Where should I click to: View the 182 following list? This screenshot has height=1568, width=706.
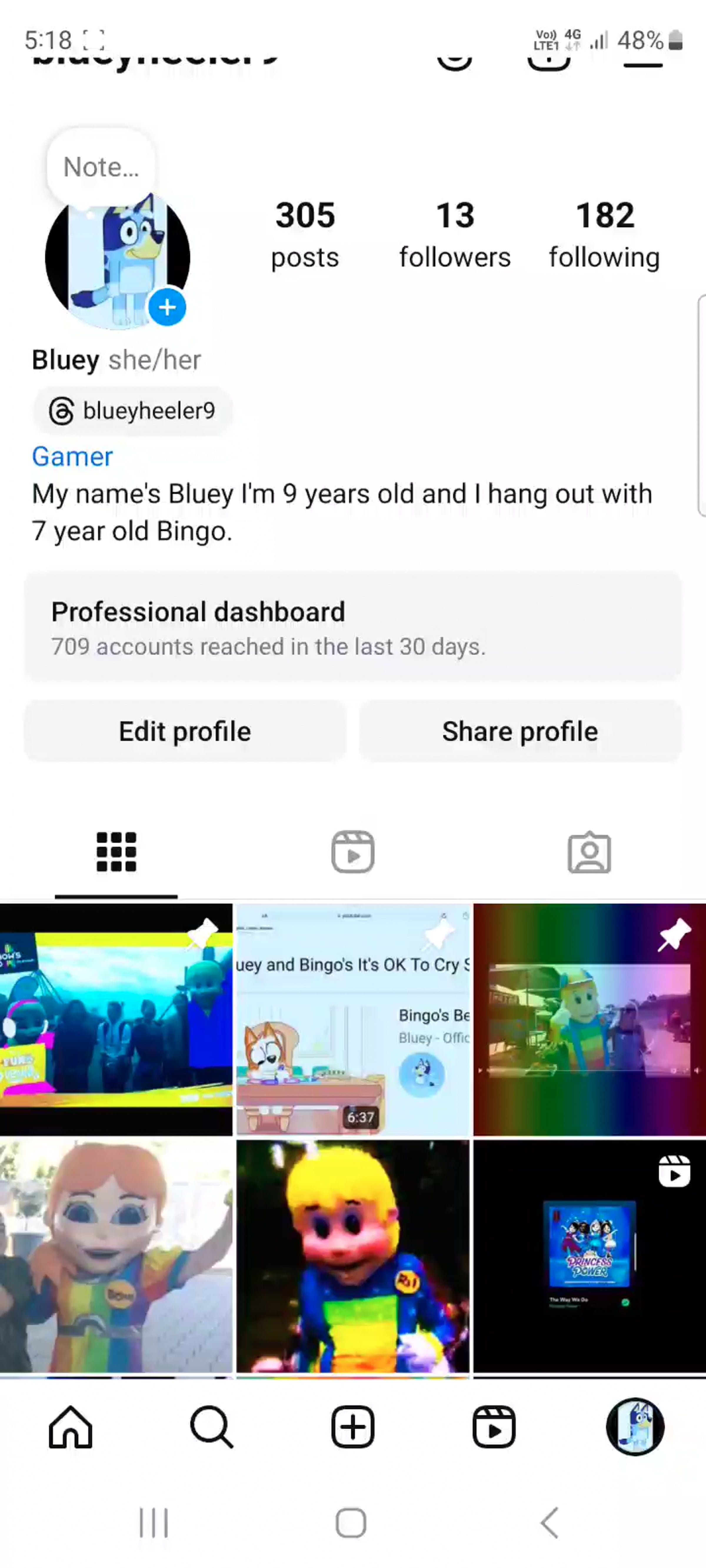point(604,234)
